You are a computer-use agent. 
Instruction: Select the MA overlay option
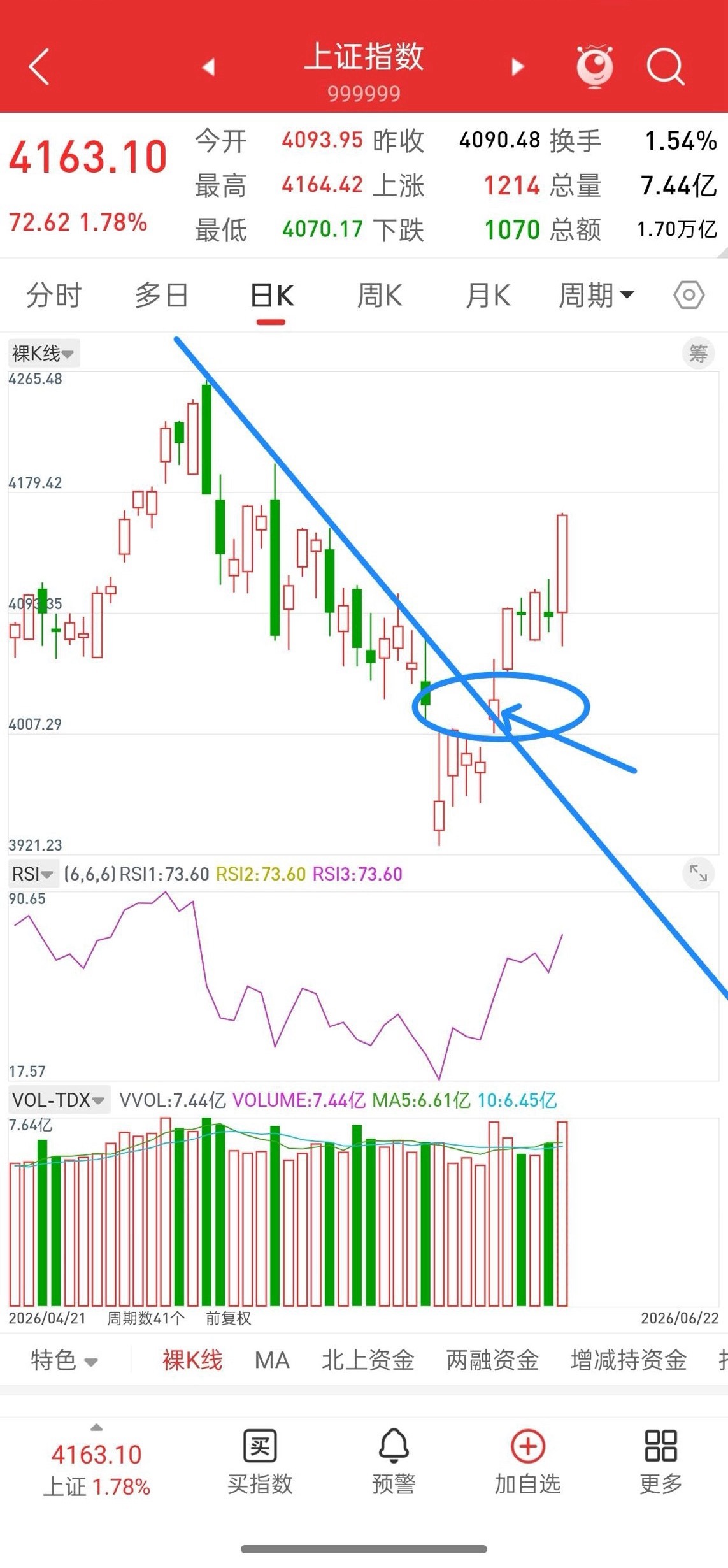[272, 1360]
